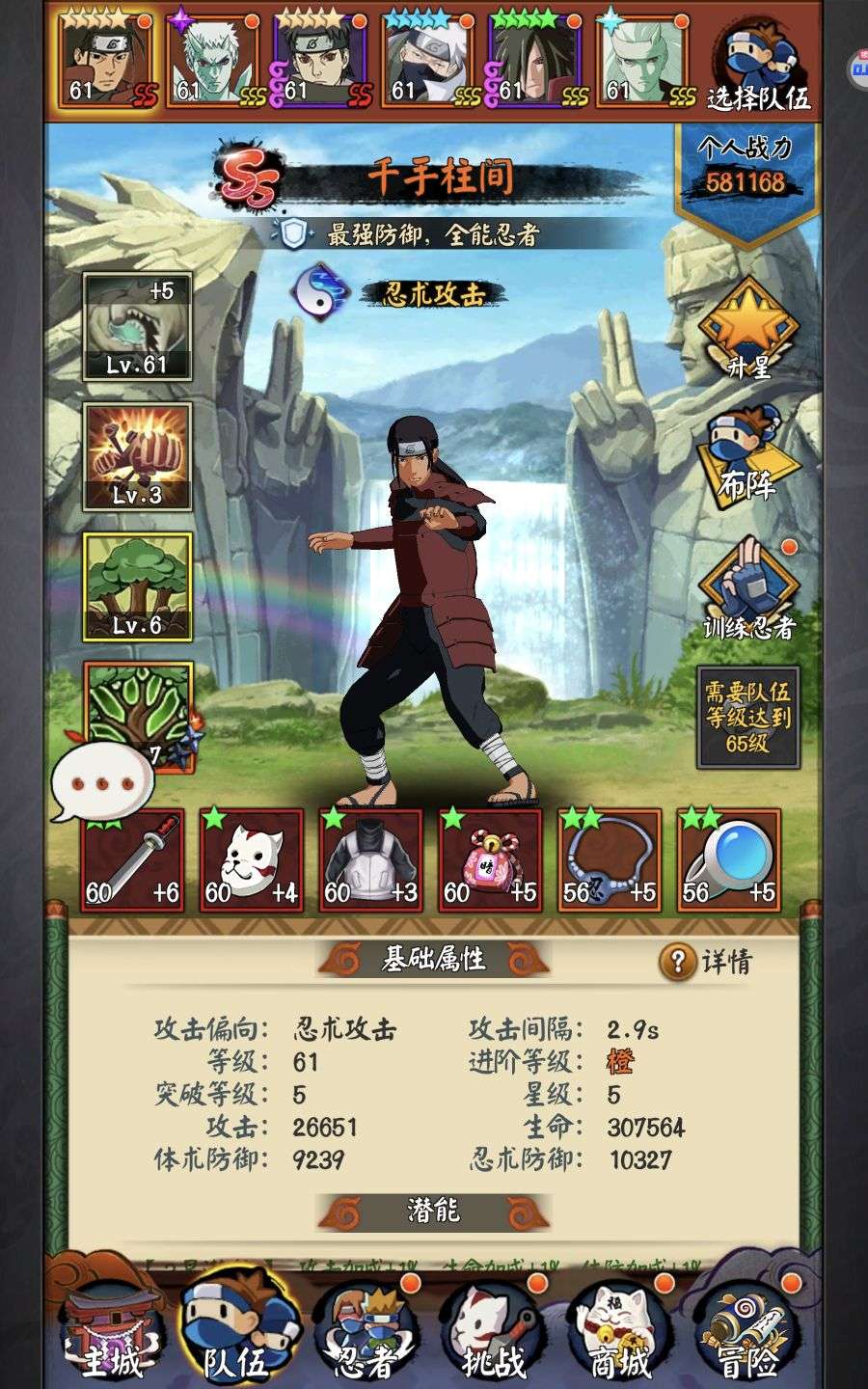This screenshot has height=1389, width=868.
Task: Select the Lv.3 fist skill
Action: pyautogui.click(x=137, y=456)
